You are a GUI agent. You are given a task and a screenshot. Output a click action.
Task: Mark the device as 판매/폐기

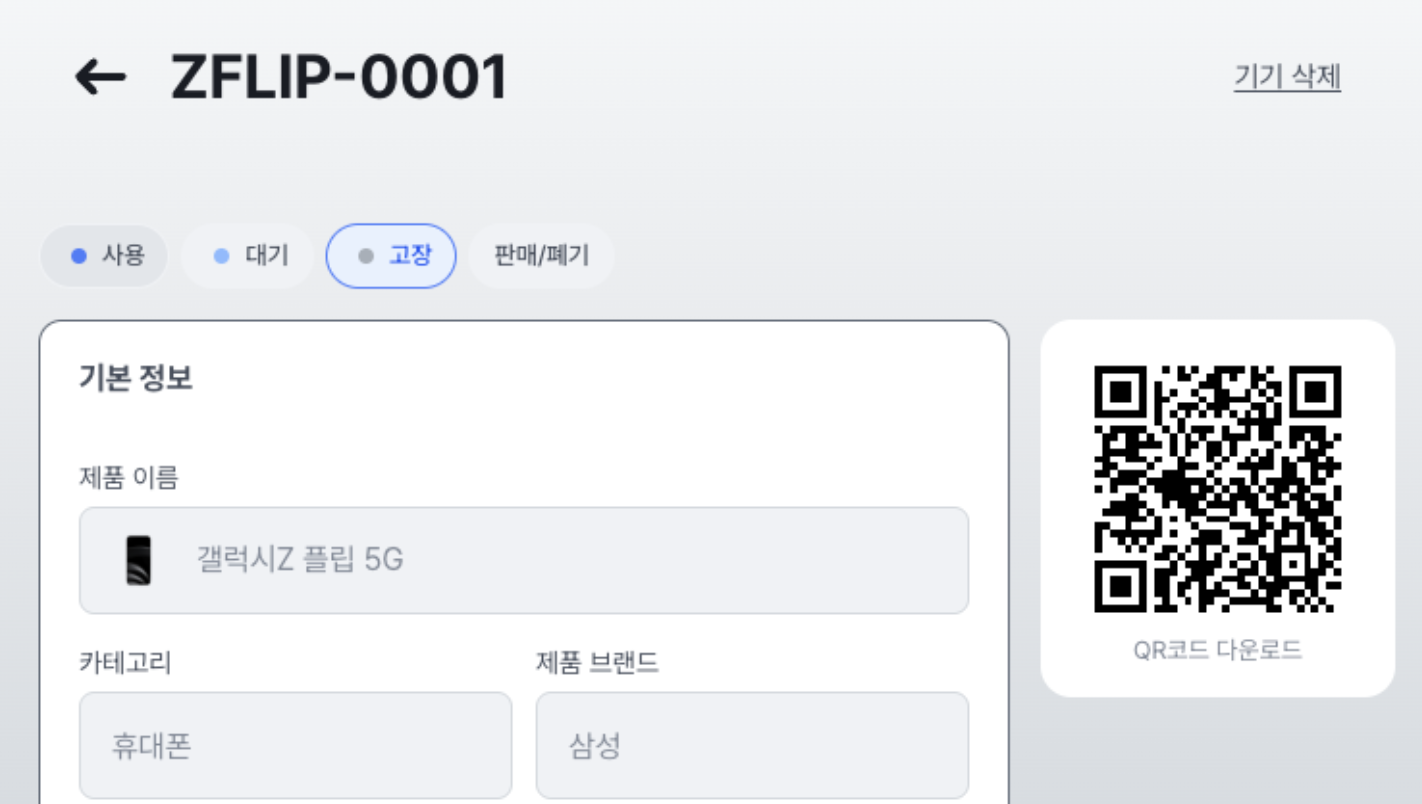541,256
